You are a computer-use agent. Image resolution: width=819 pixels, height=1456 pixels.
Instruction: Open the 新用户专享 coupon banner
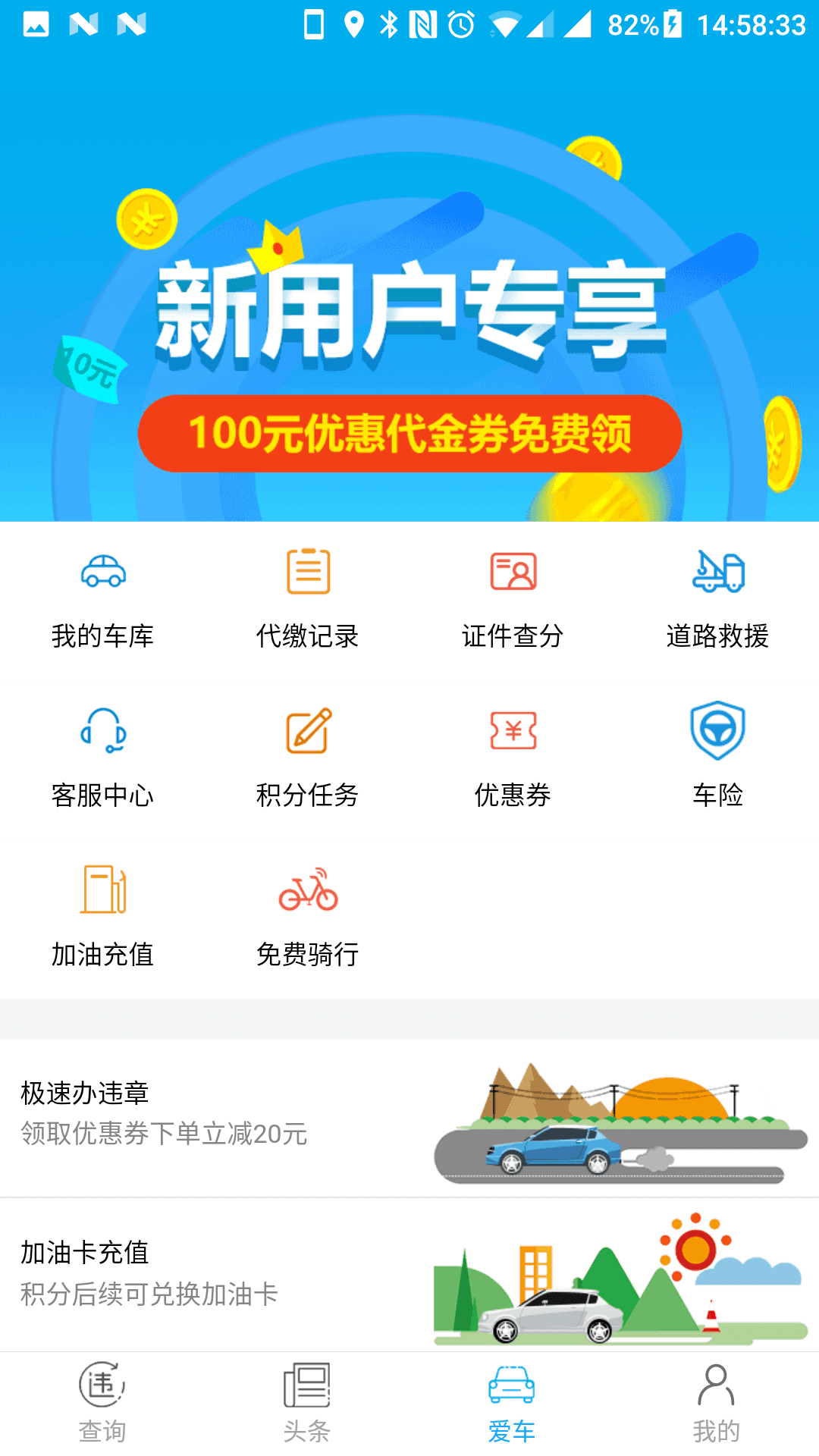[x=409, y=303]
